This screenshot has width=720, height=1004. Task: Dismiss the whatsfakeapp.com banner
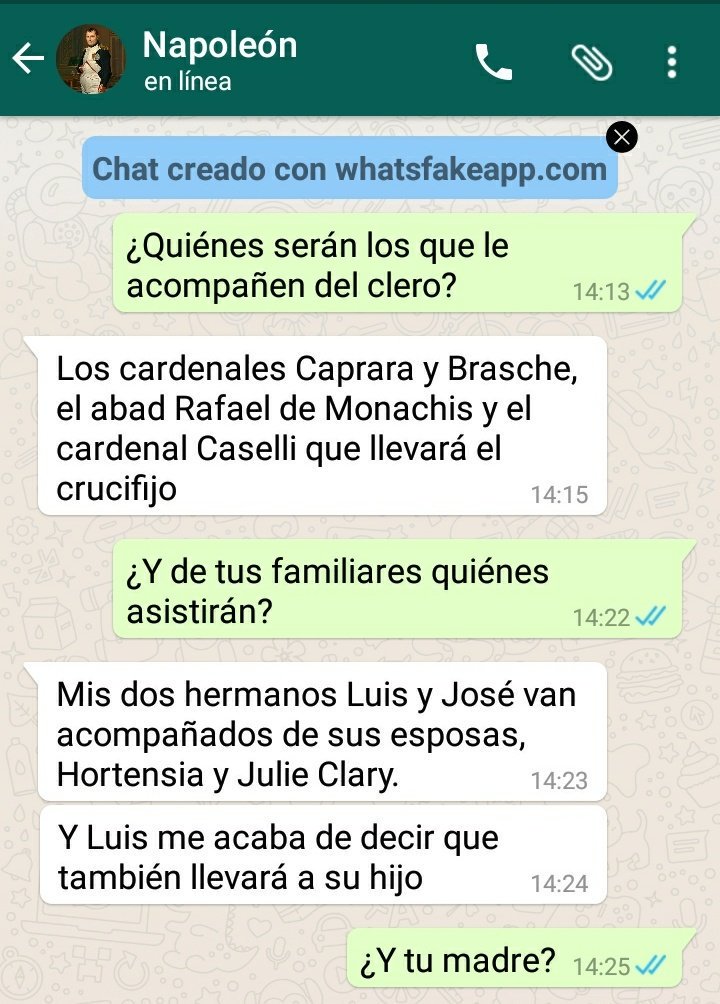[622, 137]
